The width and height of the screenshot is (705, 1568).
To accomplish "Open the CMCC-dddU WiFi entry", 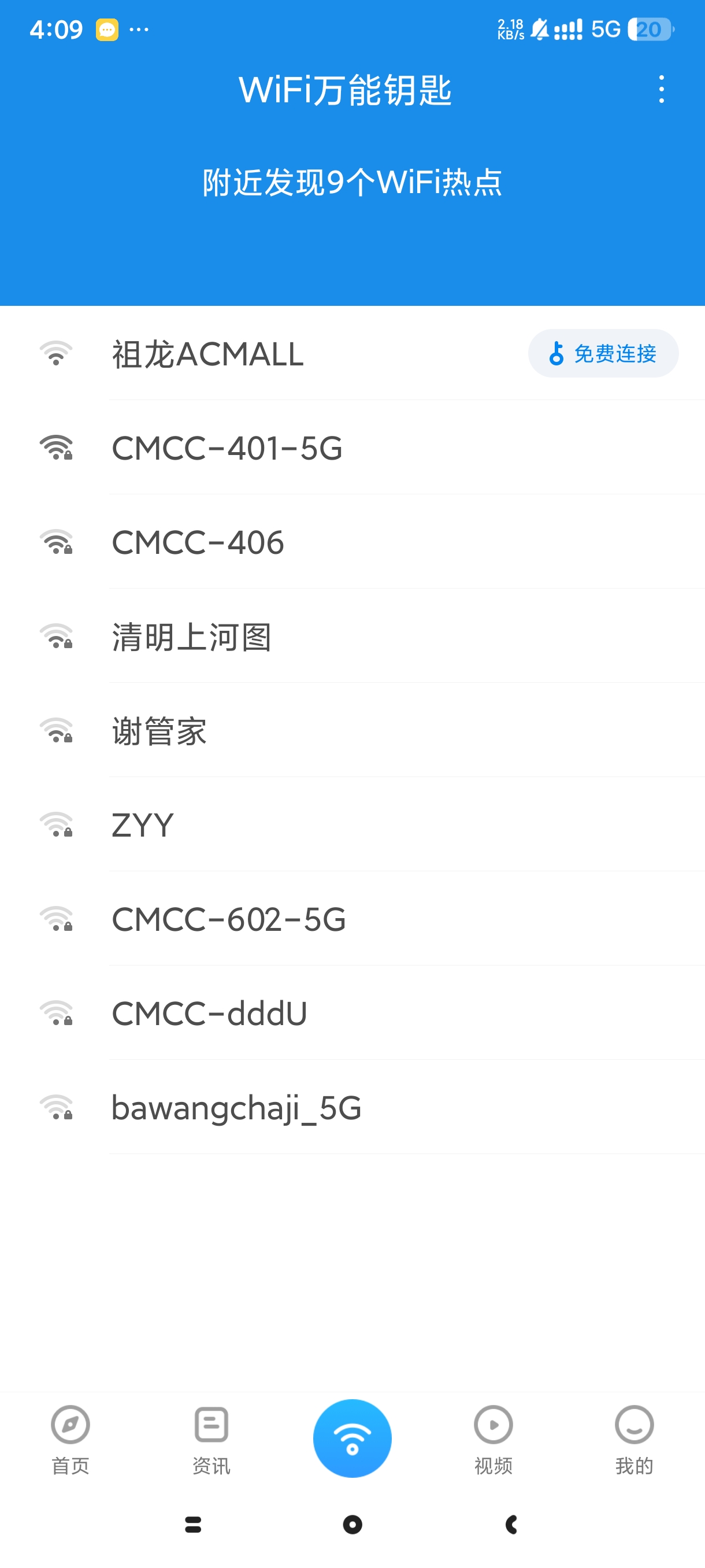I will tap(209, 1014).
